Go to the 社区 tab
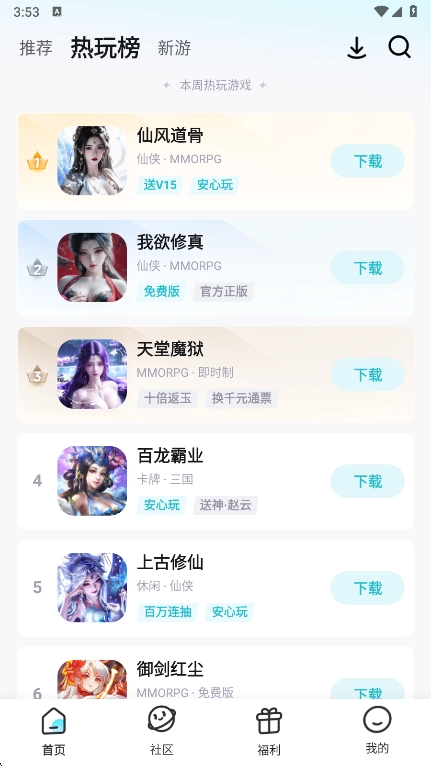 click(x=162, y=731)
